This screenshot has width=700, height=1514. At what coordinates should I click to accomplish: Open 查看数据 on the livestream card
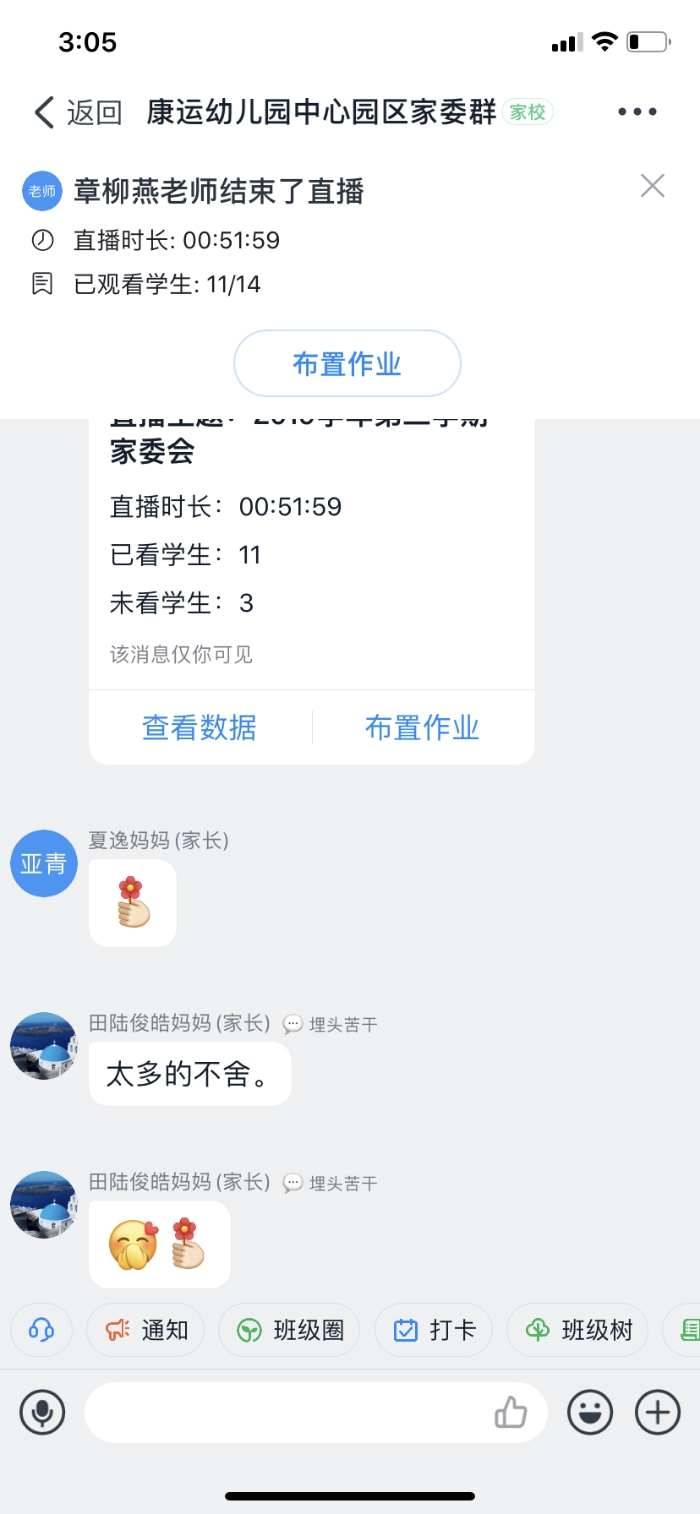pos(200,728)
